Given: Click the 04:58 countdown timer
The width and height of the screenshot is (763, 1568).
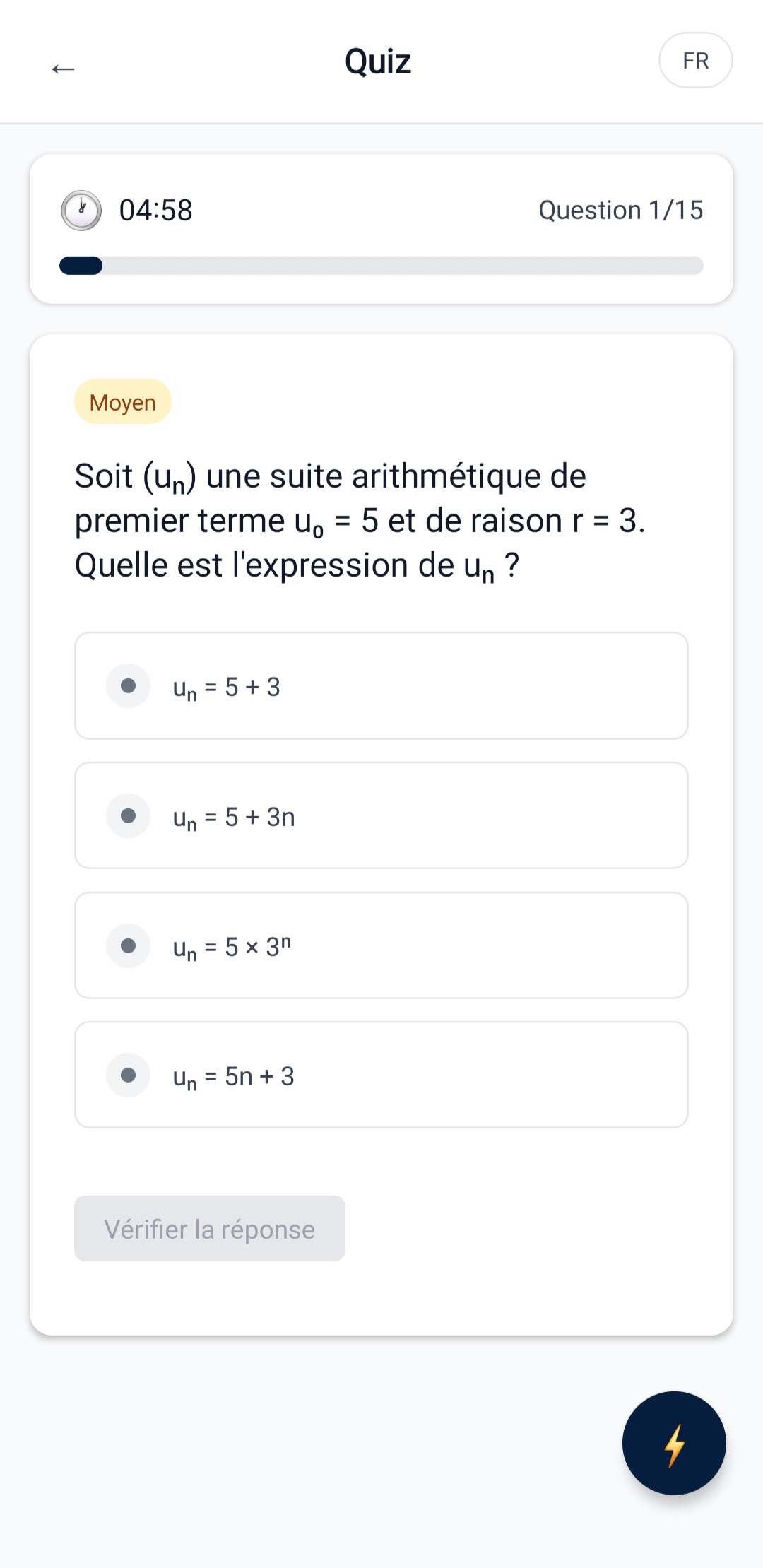Looking at the screenshot, I should tap(155, 211).
